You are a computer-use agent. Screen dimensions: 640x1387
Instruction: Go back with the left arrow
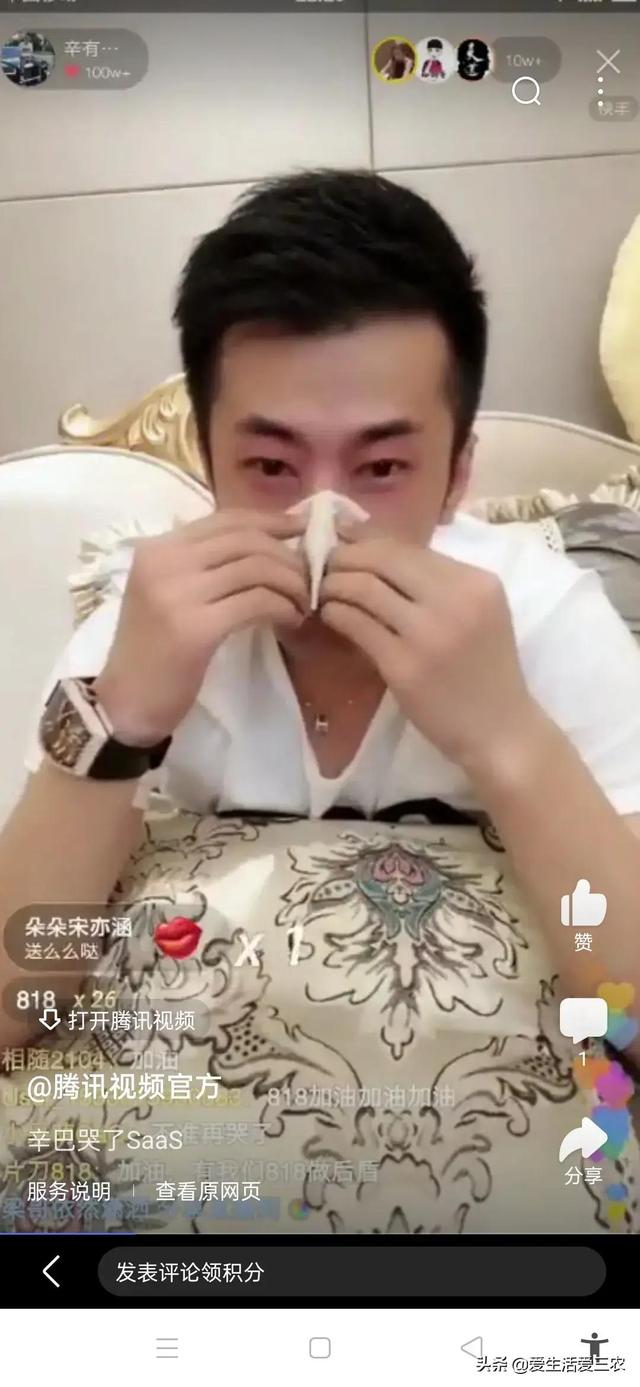(52, 1272)
